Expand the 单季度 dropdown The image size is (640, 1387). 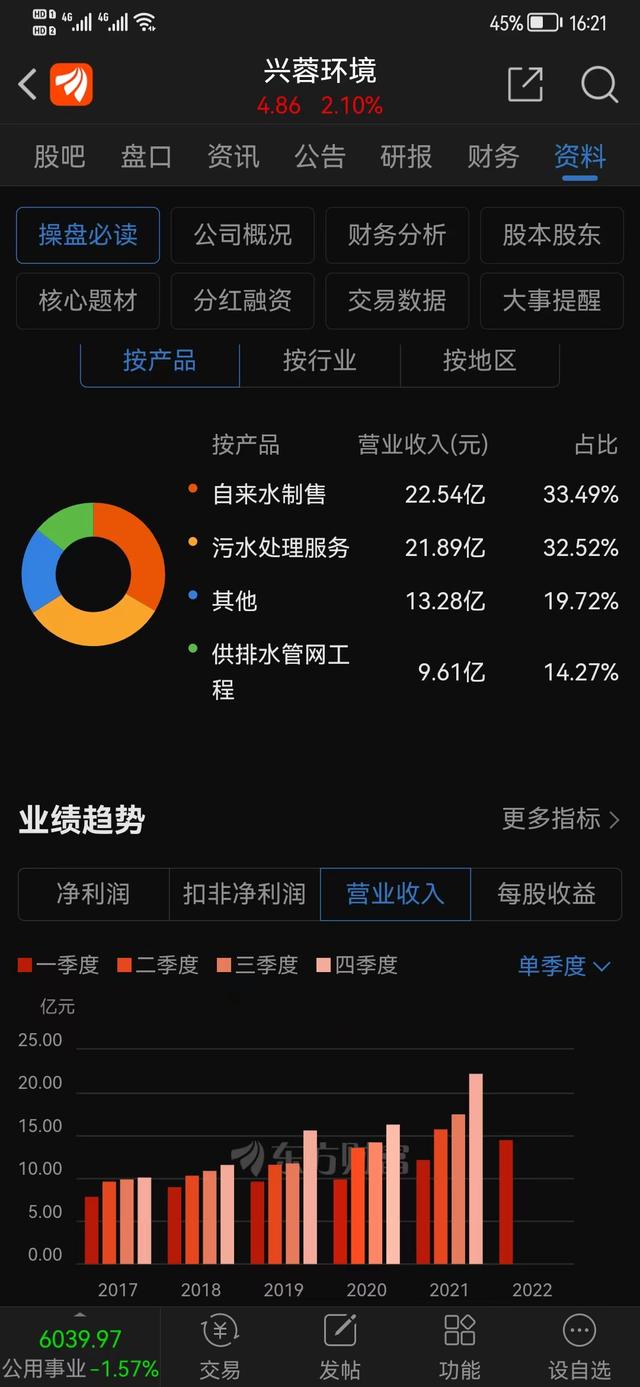coord(564,966)
